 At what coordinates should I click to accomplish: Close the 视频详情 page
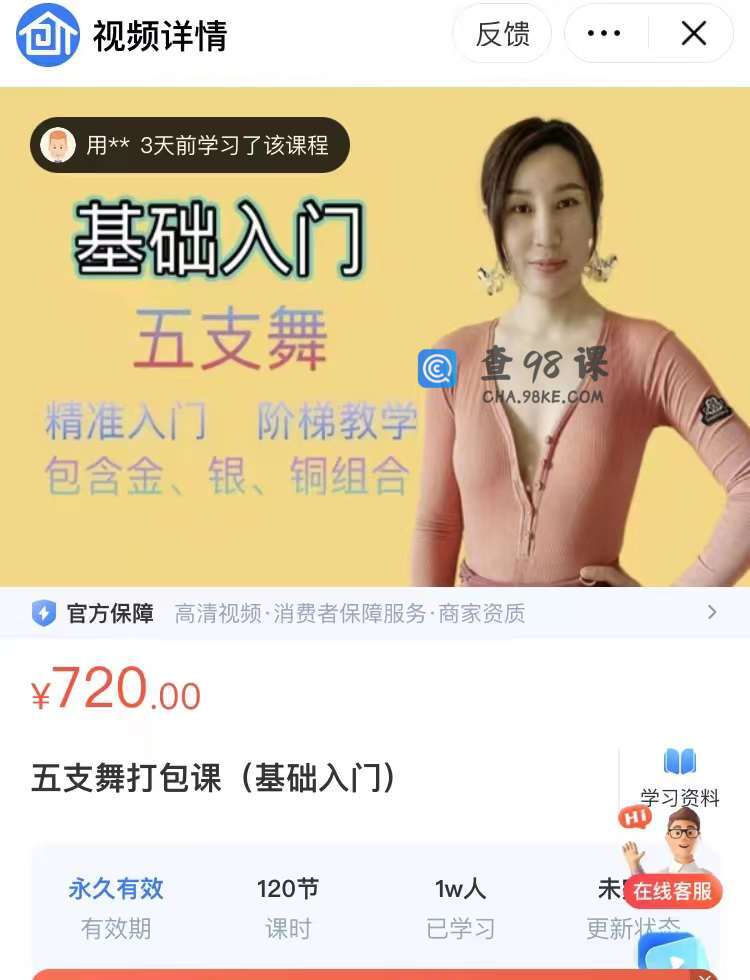pos(693,34)
